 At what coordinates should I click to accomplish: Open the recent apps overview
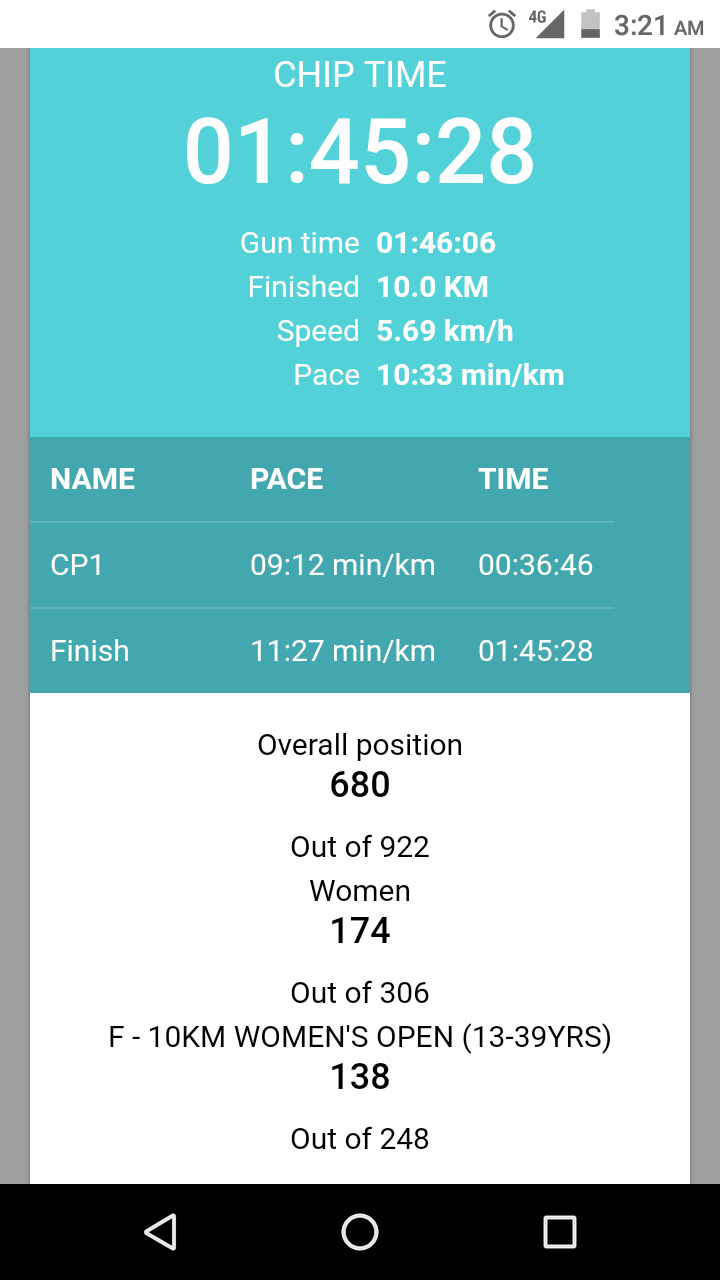point(559,1232)
